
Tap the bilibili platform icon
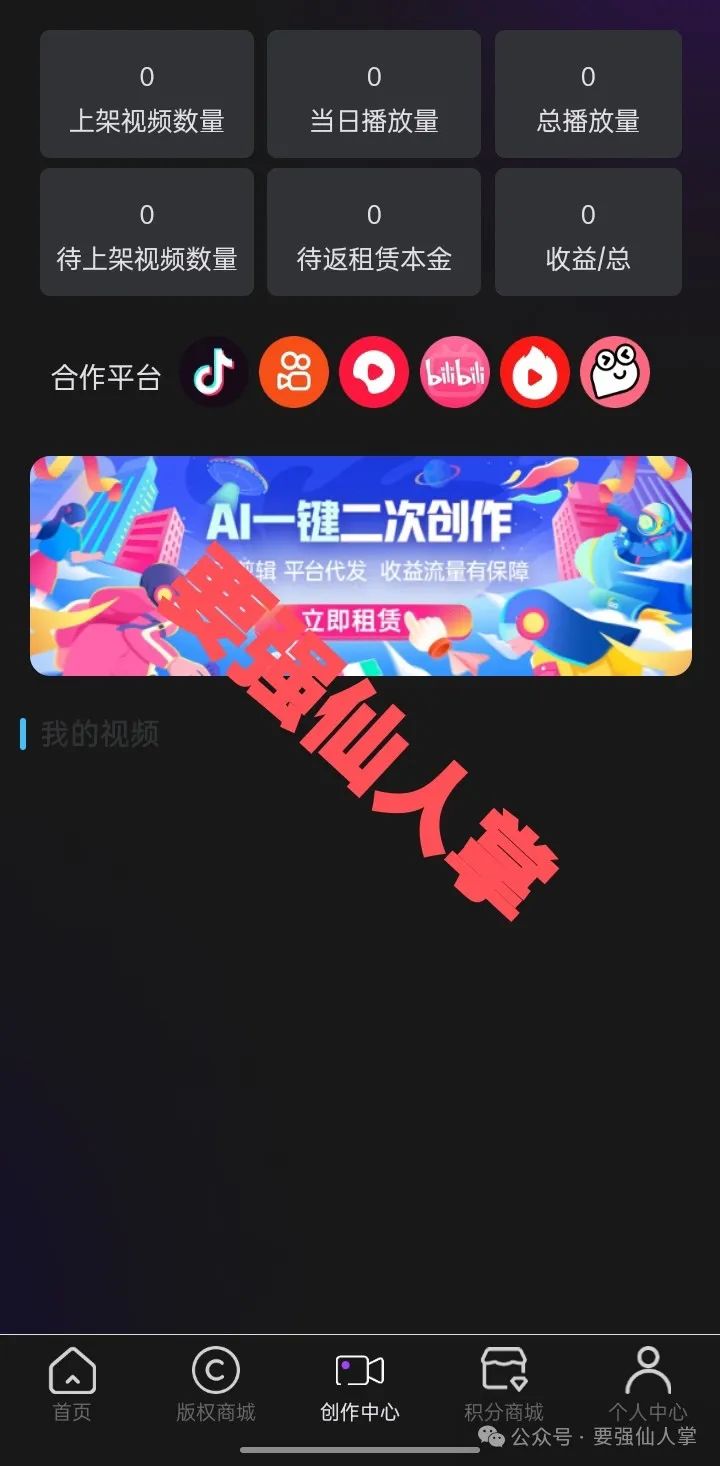(454, 372)
